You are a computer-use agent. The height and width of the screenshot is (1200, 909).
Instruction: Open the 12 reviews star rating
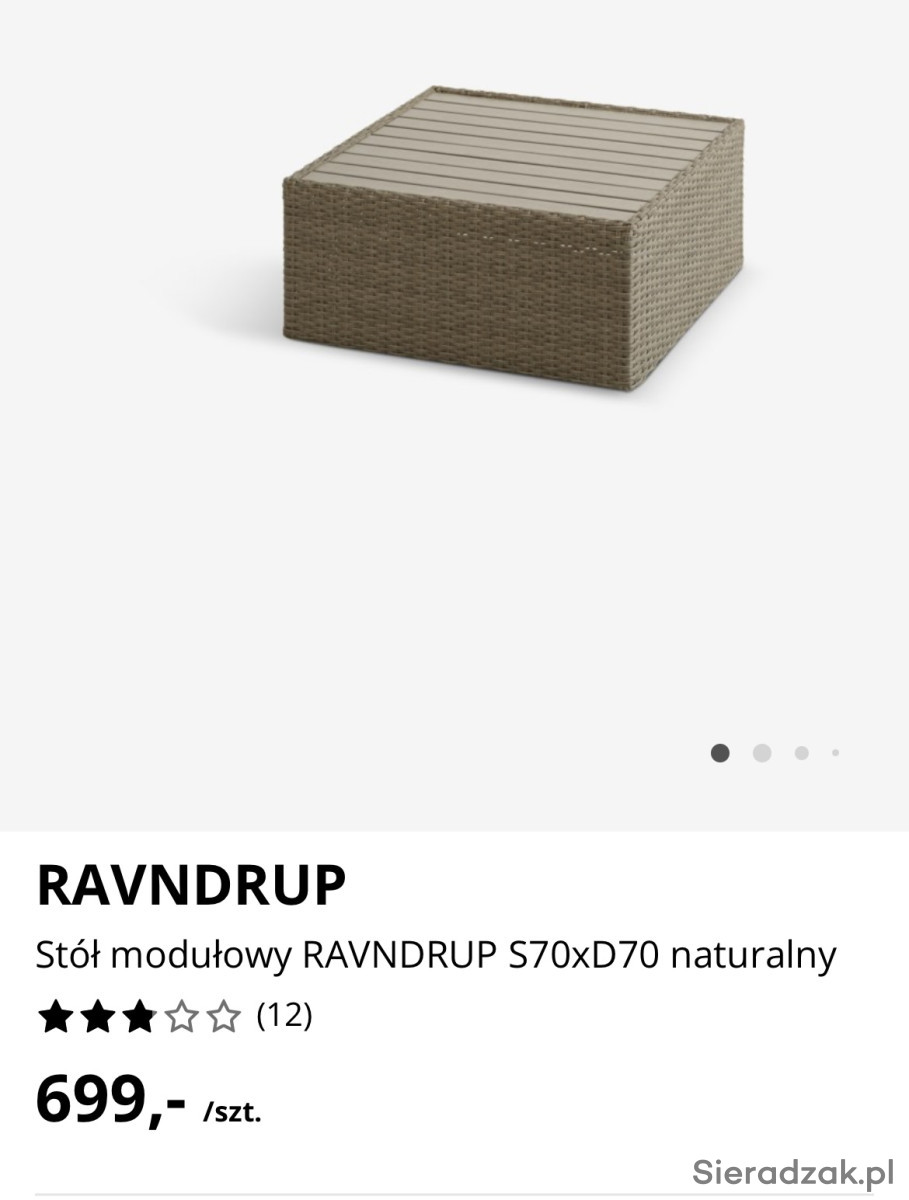175,1017
